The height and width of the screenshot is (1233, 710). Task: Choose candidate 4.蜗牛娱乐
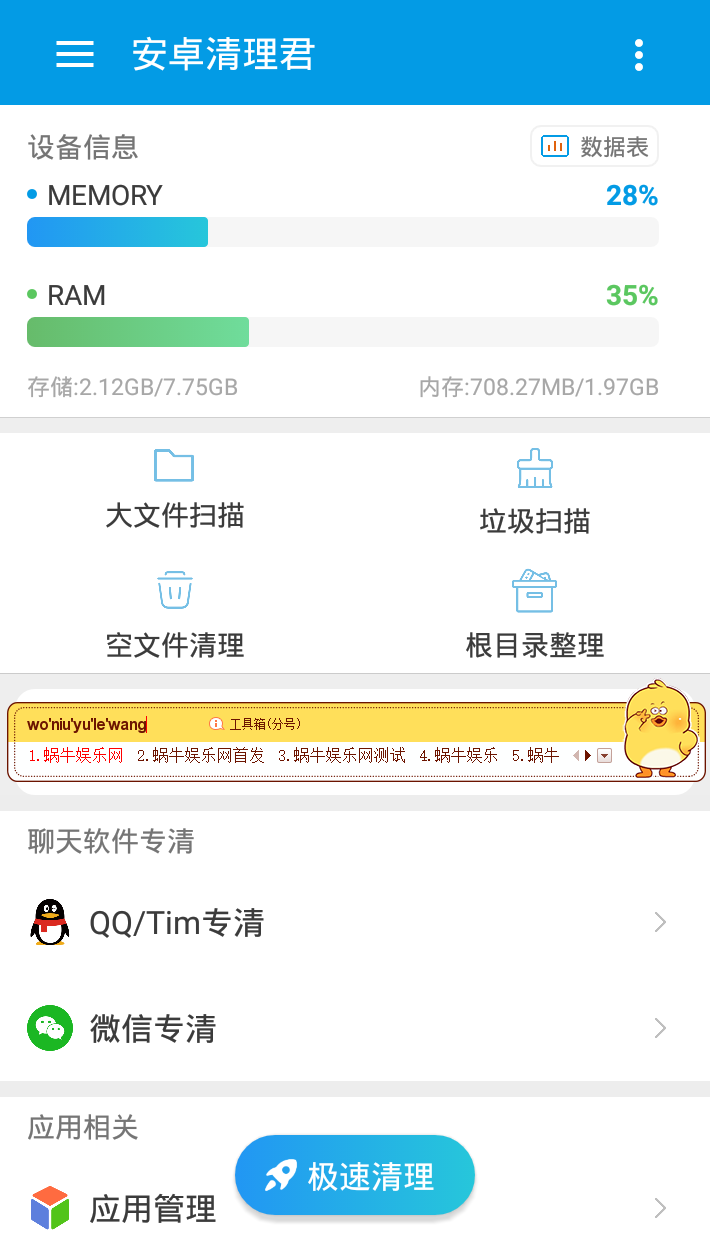pos(458,756)
